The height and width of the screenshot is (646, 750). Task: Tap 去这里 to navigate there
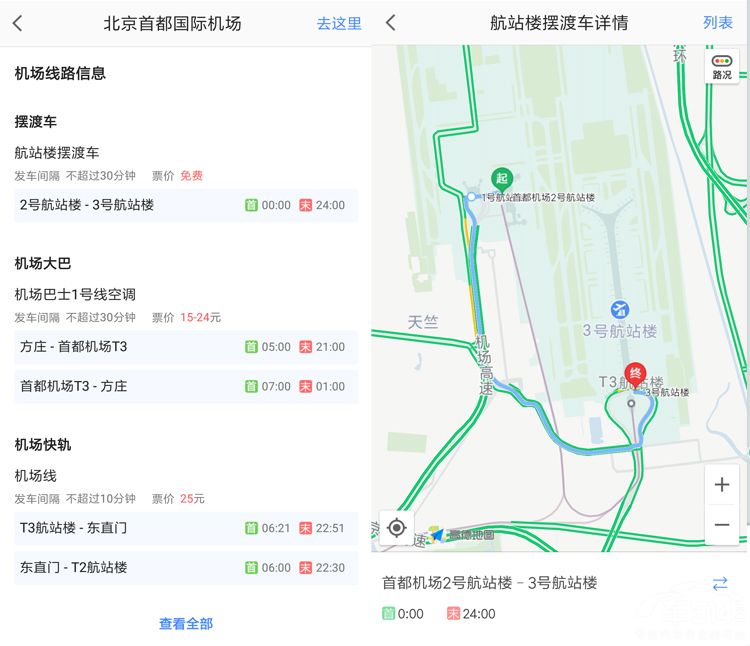339,23
